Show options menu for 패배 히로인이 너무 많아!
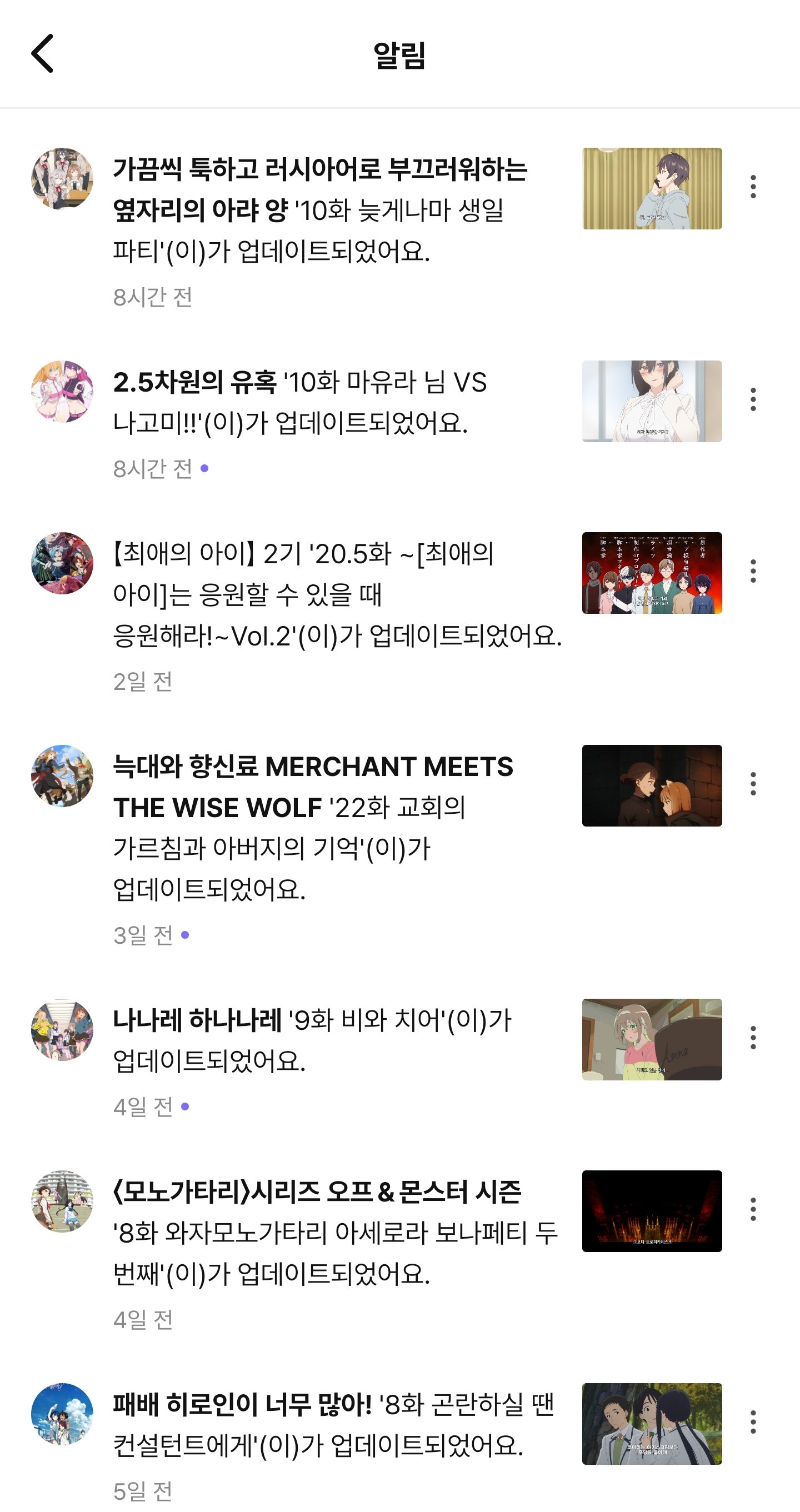This screenshot has height=1512, width=800. tap(753, 1422)
